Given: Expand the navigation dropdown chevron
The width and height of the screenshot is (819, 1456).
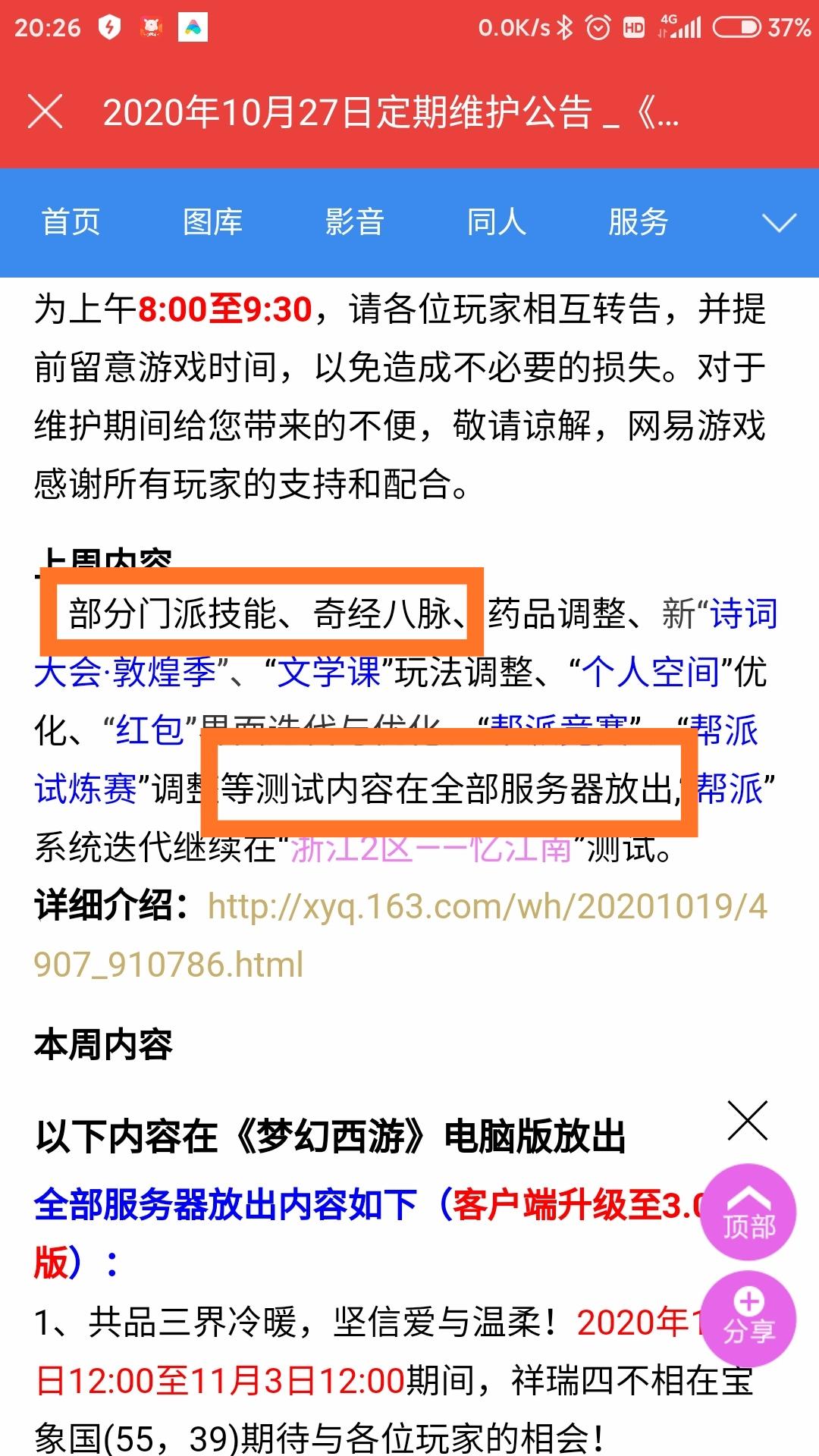Looking at the screenshot, I should (779, 222).
